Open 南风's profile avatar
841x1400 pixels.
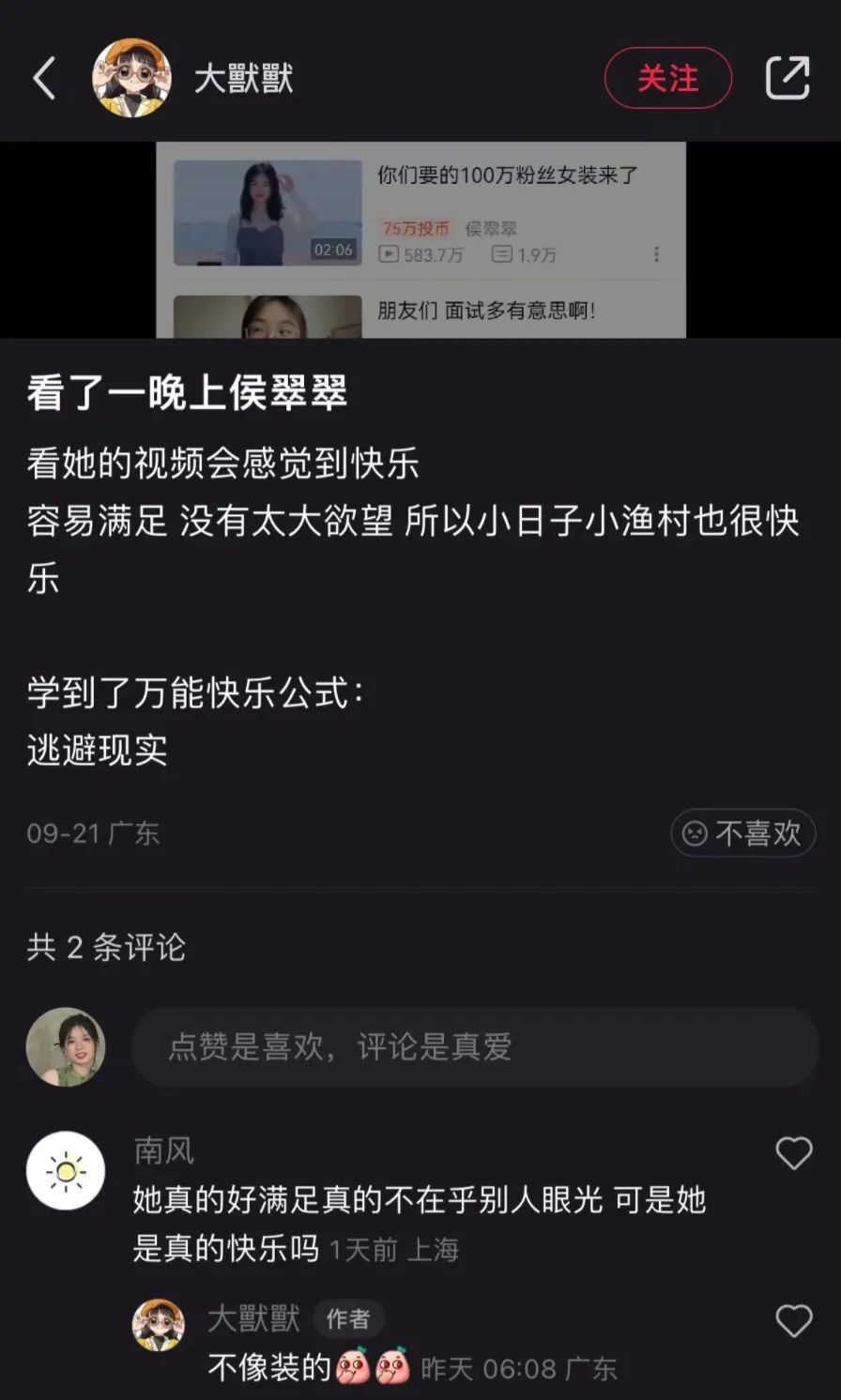66,1170
